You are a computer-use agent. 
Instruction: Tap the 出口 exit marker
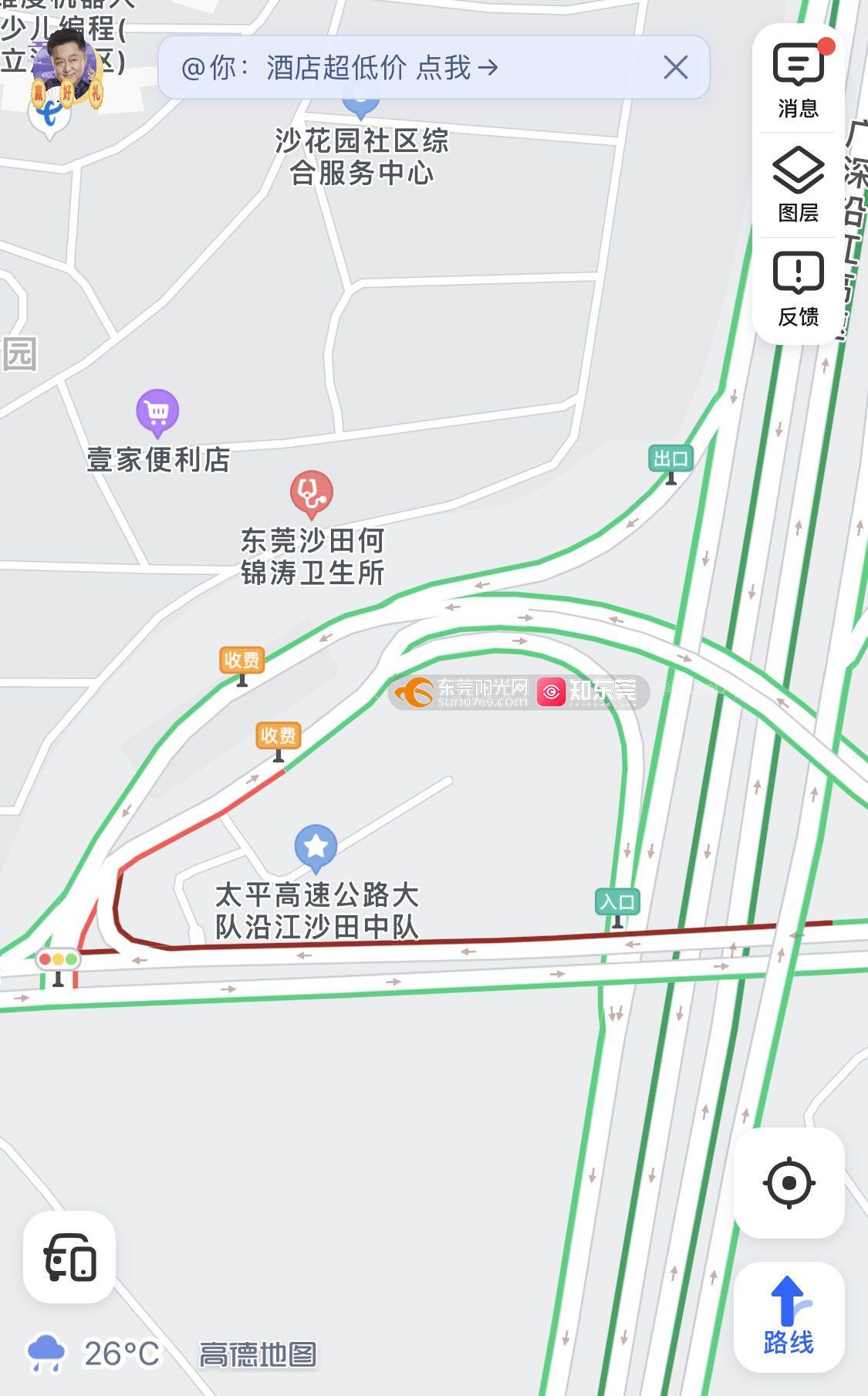[670, 460]
